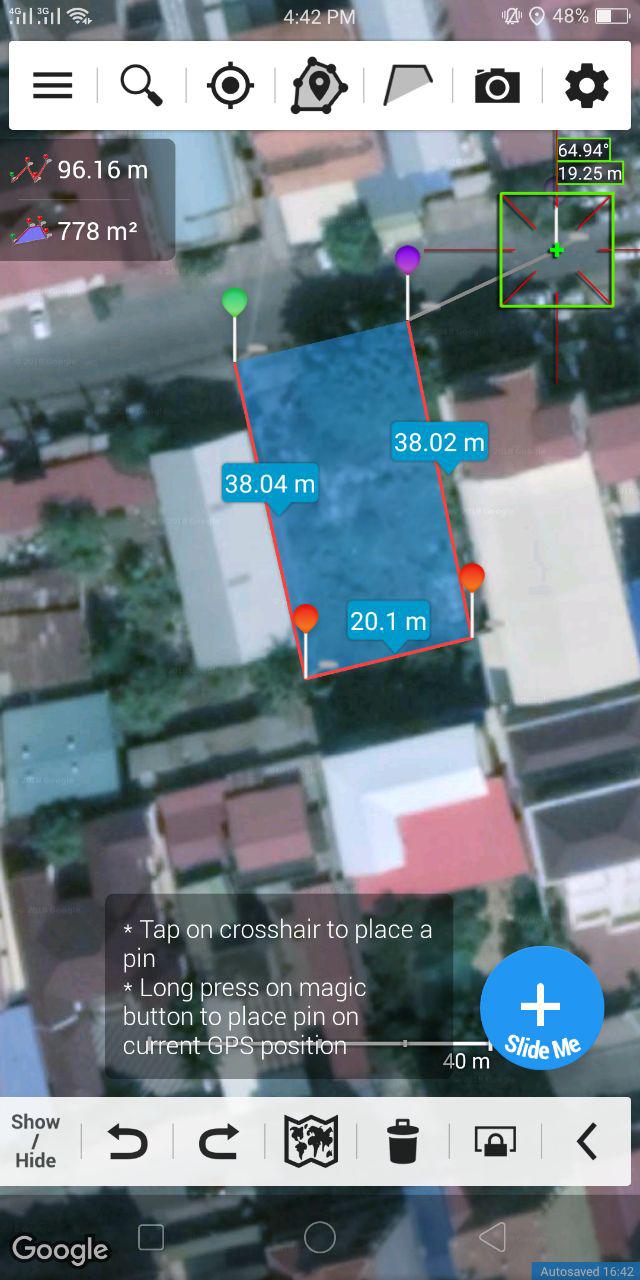Select the purple pin marker
The width and height of the screenshot is (640, 1280).
[x=407, y=260]
